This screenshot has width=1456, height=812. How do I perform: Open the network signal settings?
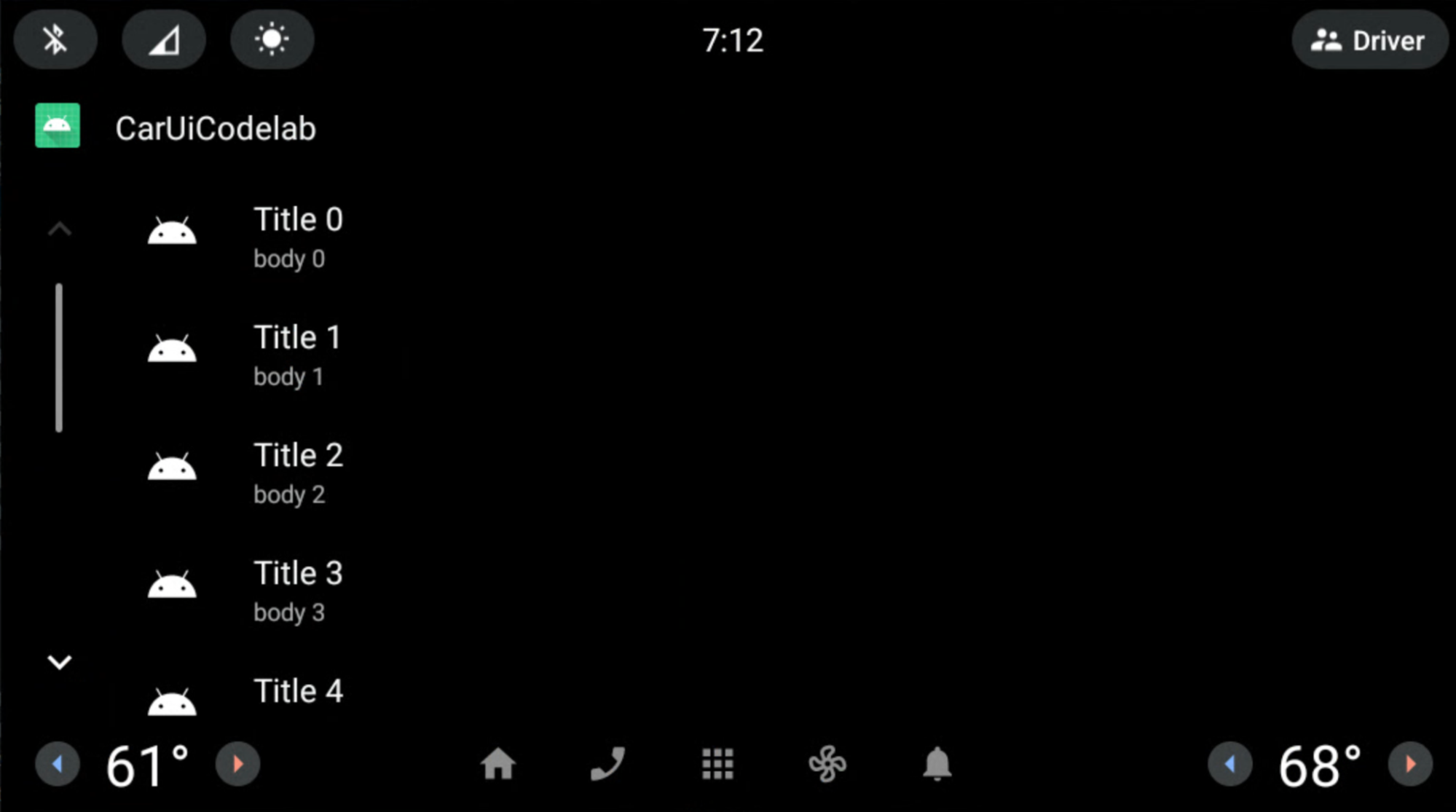click(164, 39)
